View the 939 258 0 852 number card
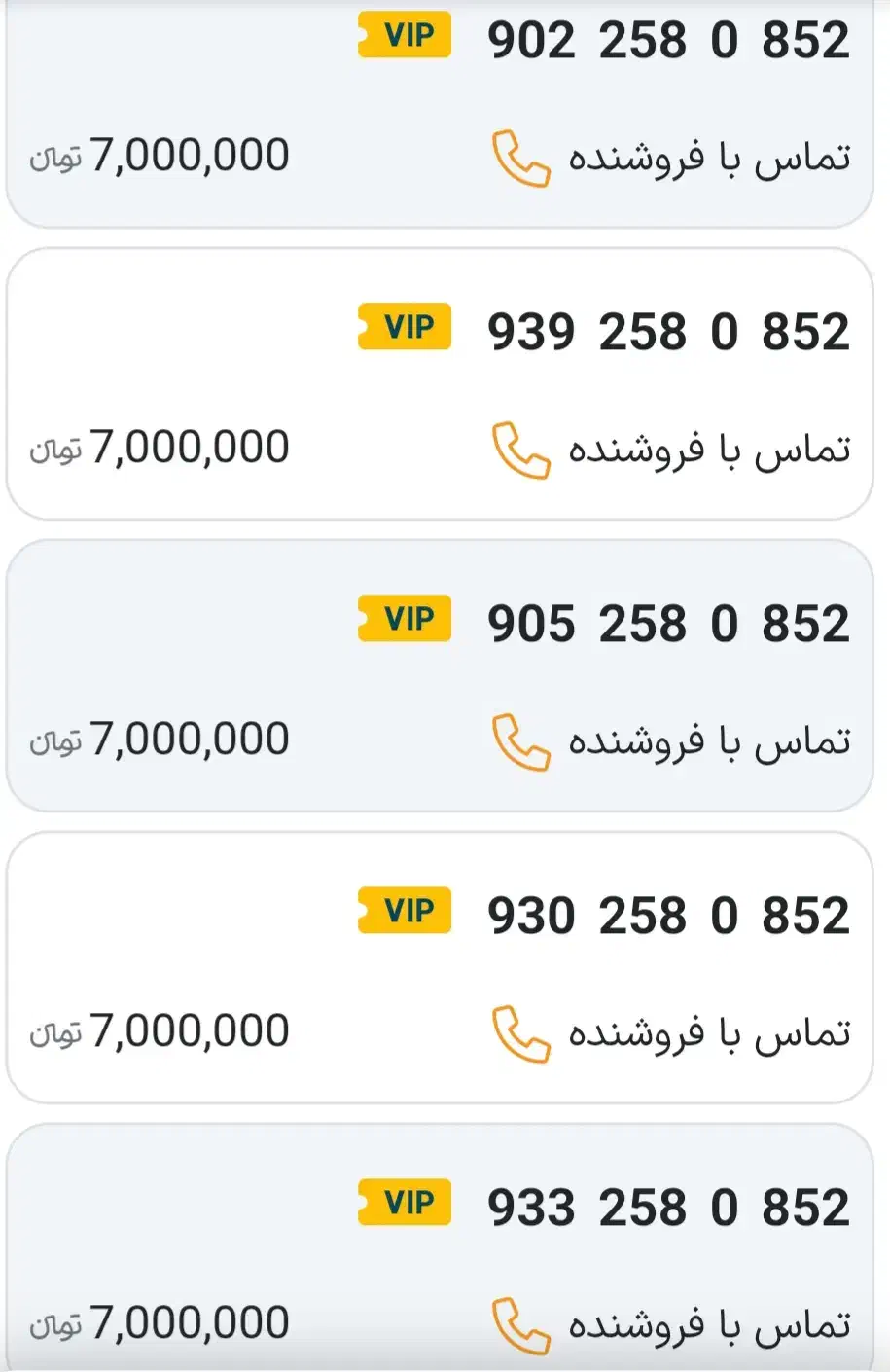The image size is (890, 1372). click(x=667, y=333)
